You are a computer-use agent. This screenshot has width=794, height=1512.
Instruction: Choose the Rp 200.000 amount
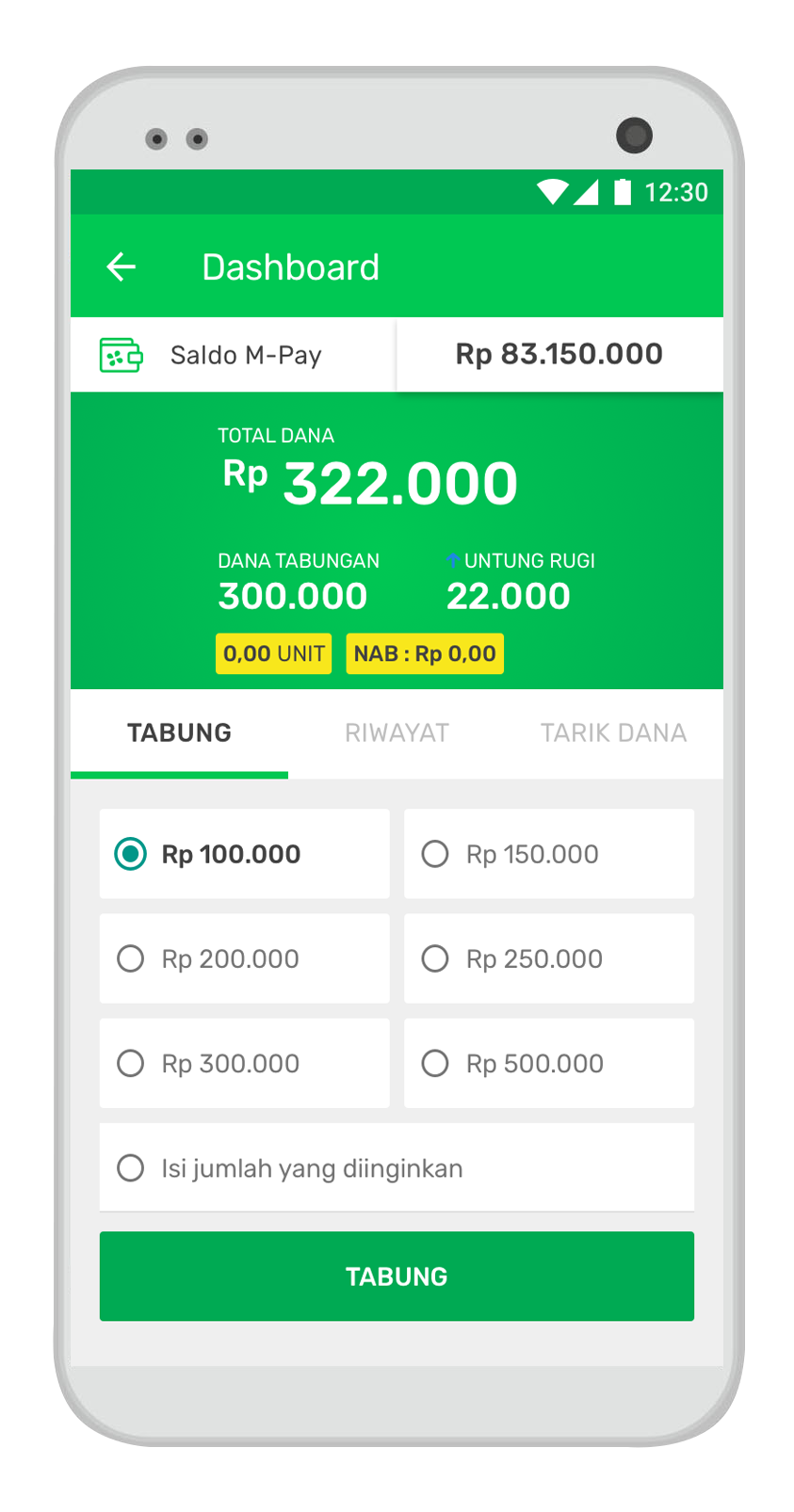point(244,958)
